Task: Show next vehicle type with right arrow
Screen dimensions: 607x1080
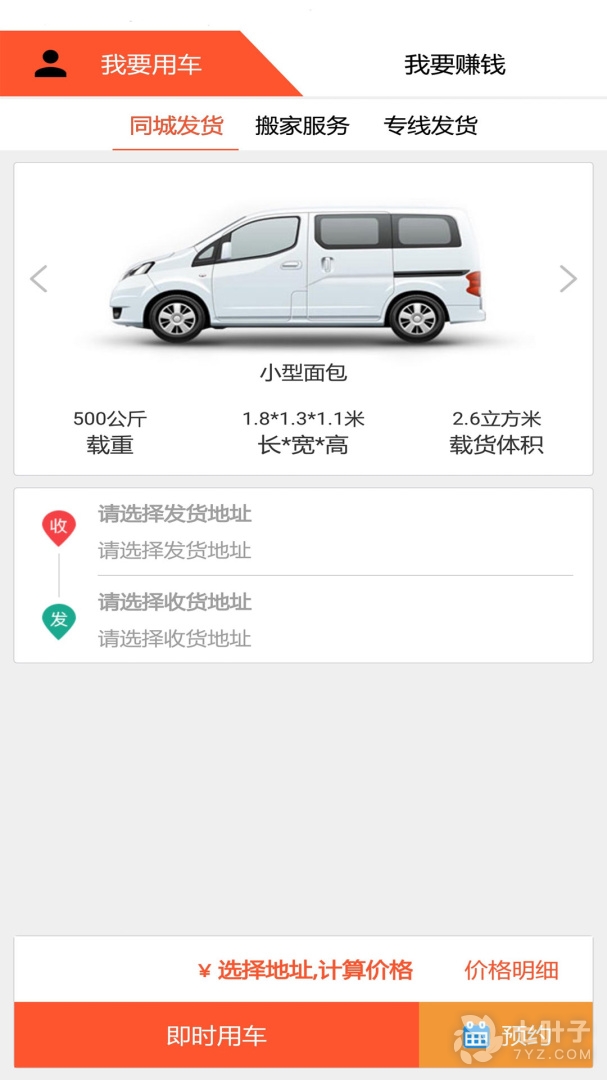Action: (568, 279)
